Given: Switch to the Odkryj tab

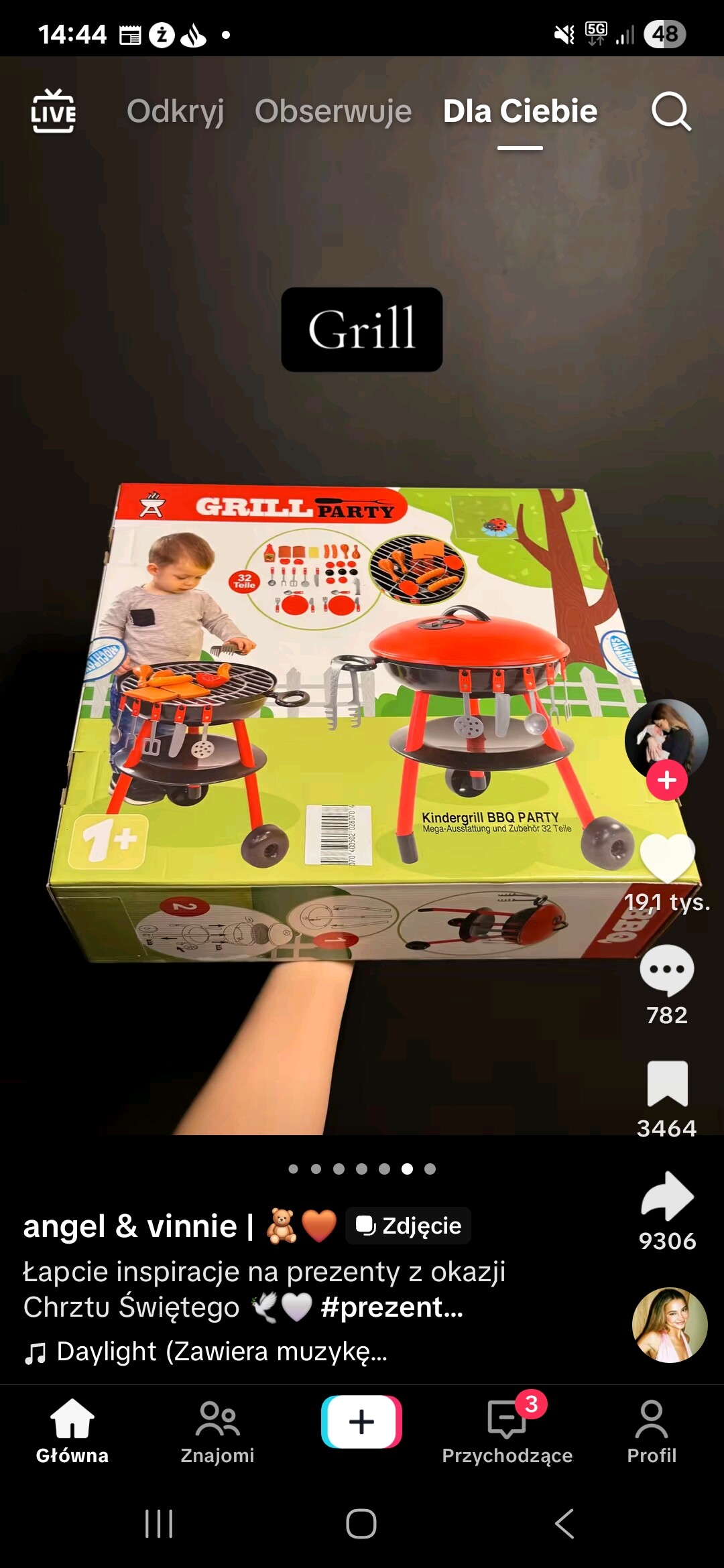Looking at the screenshot, I should pyautogui.click(x=176, y=111).
